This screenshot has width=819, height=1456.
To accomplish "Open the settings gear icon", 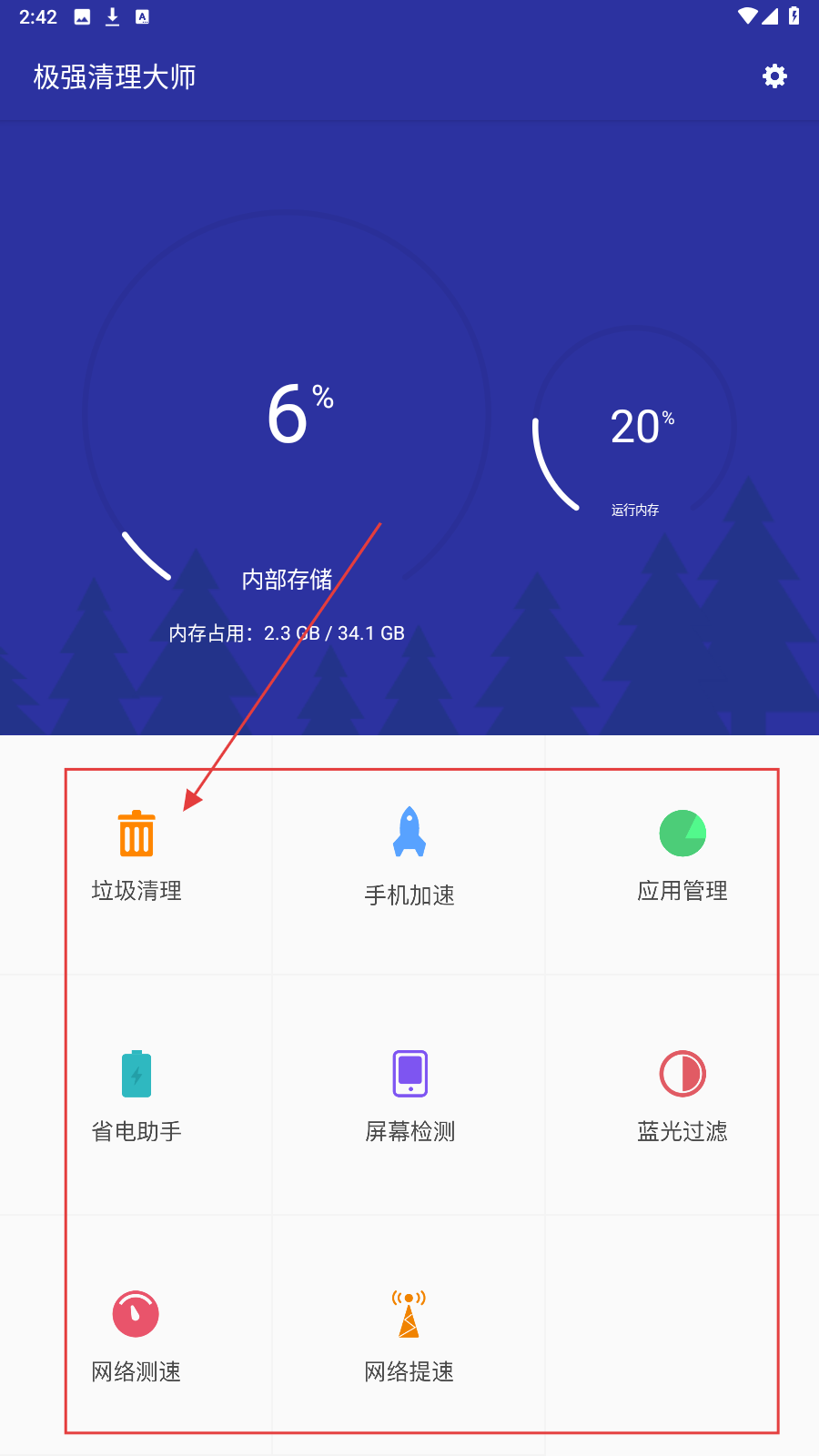I will point(774,76).
